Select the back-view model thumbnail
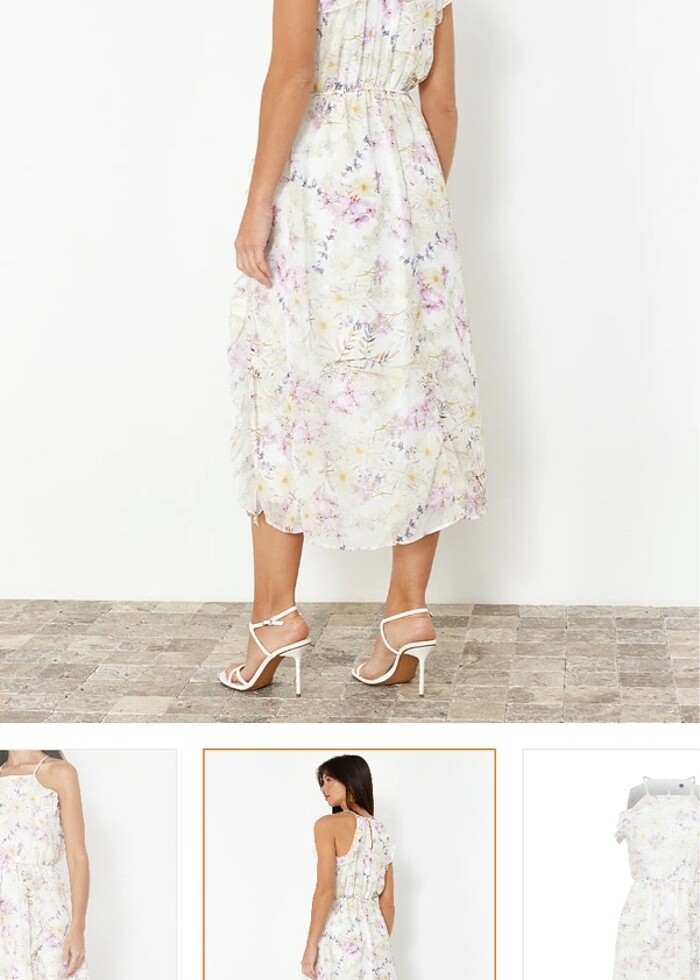 pos(349,865)
